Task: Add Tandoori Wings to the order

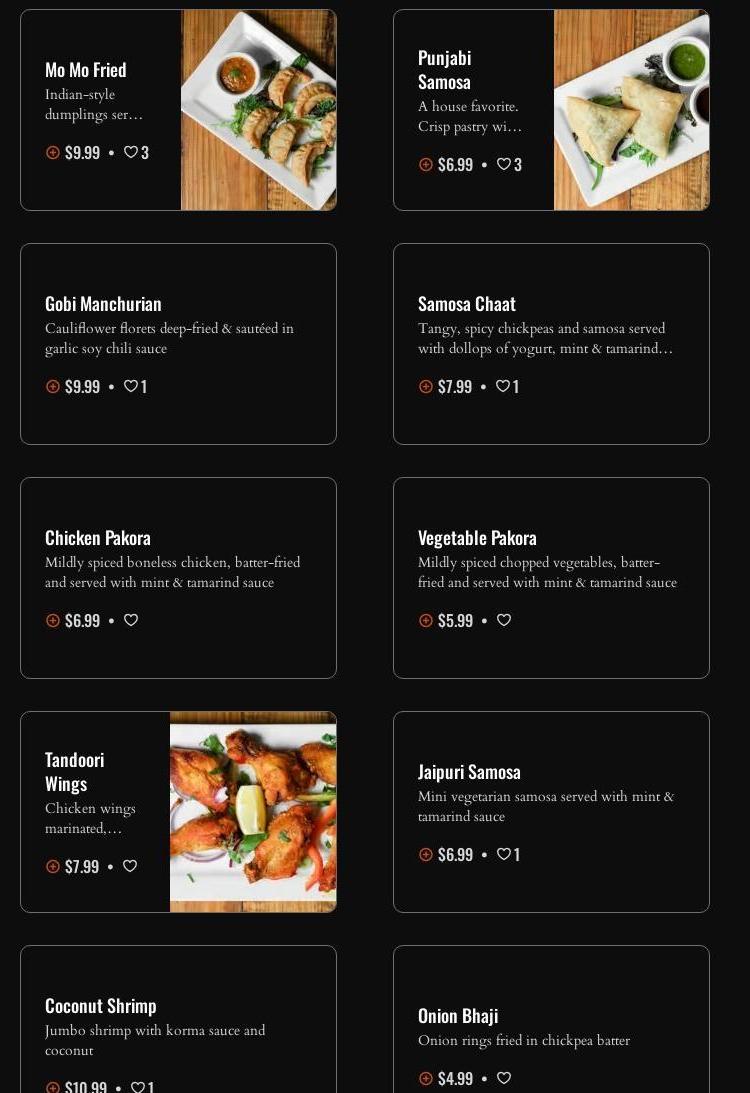Action: 53,866
